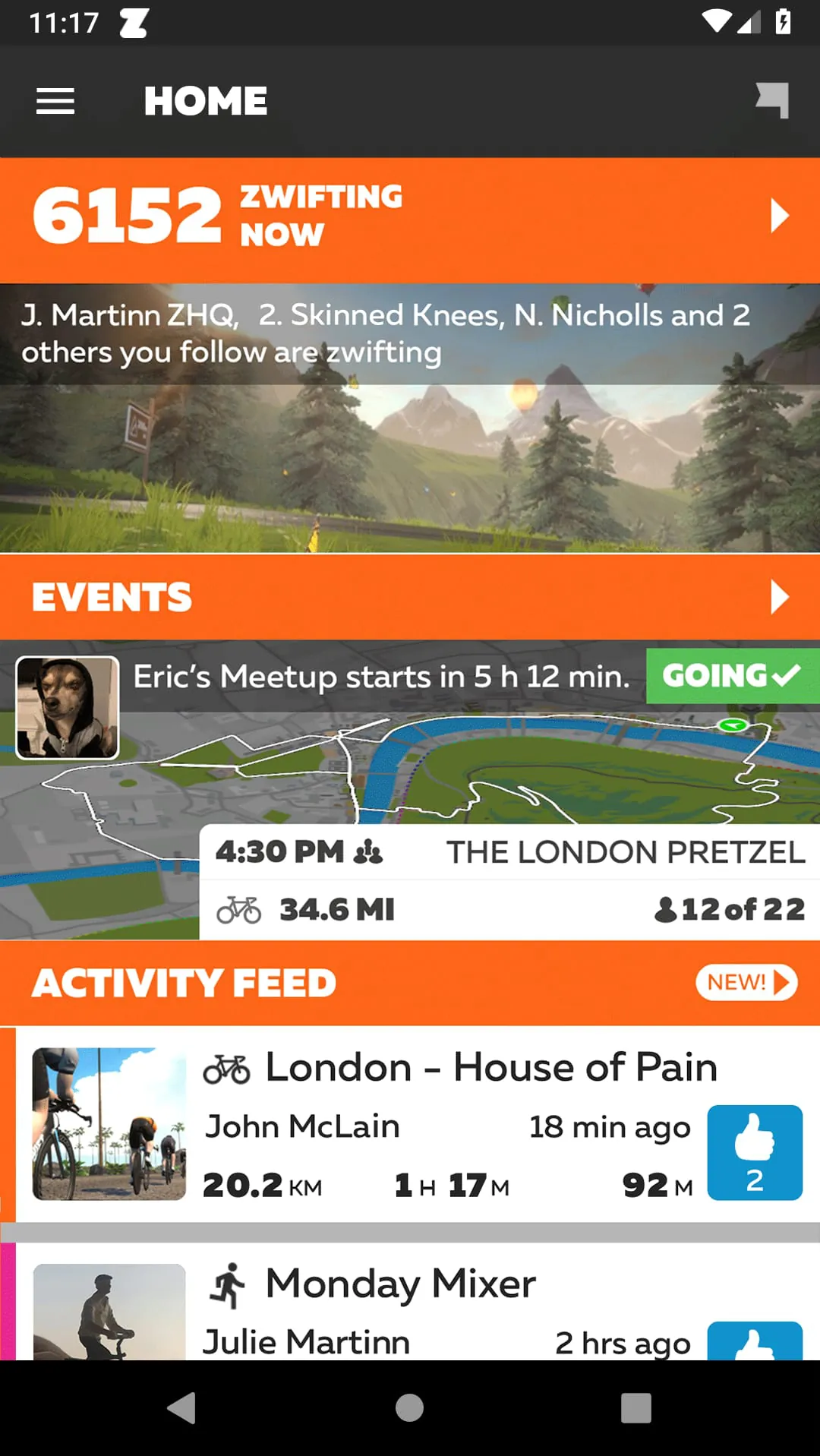
Task: Give a thumbs-up to John McLain's ride
Action: click(754, 1152)
